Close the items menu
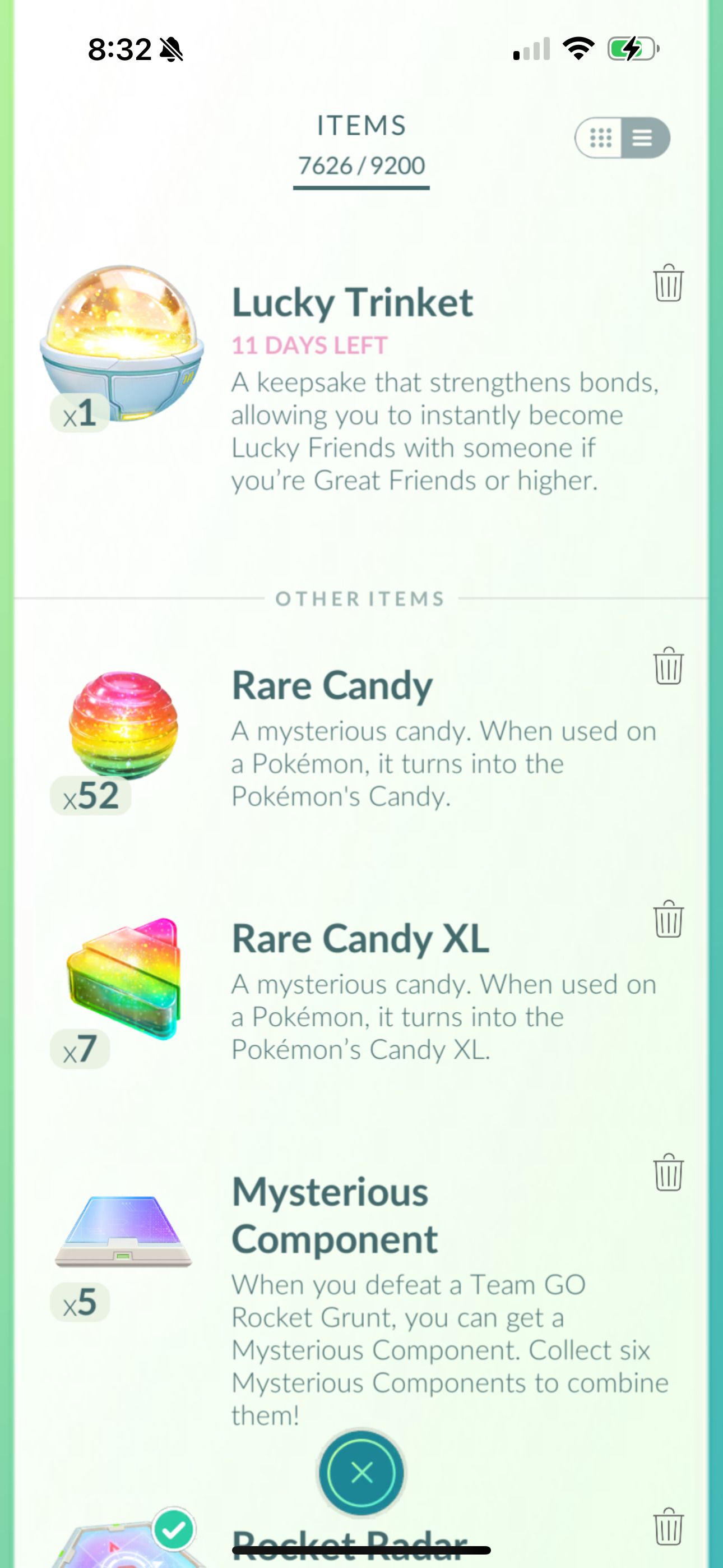Screen dimensions: 723x1568 pos(361,1473)
